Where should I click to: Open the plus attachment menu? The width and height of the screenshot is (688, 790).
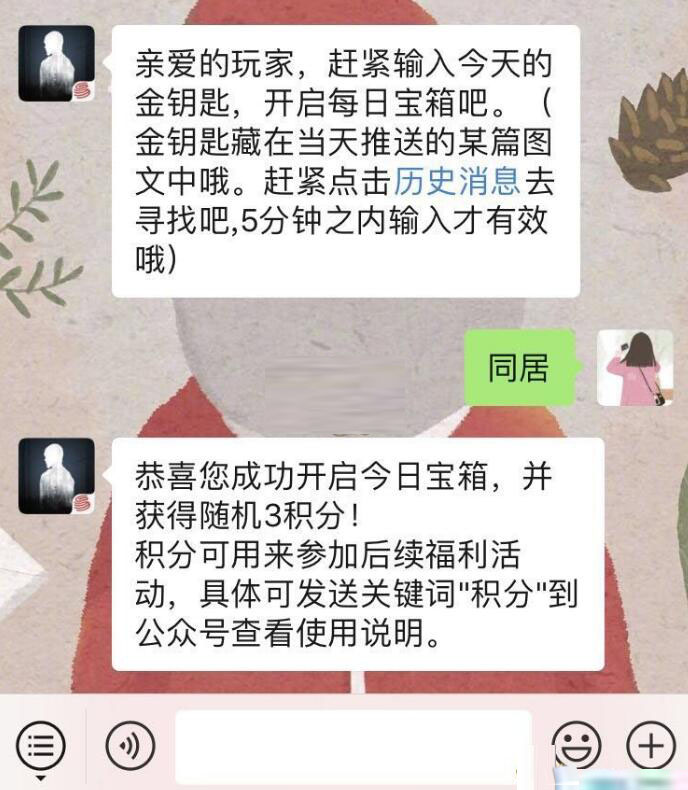point(651,745)
